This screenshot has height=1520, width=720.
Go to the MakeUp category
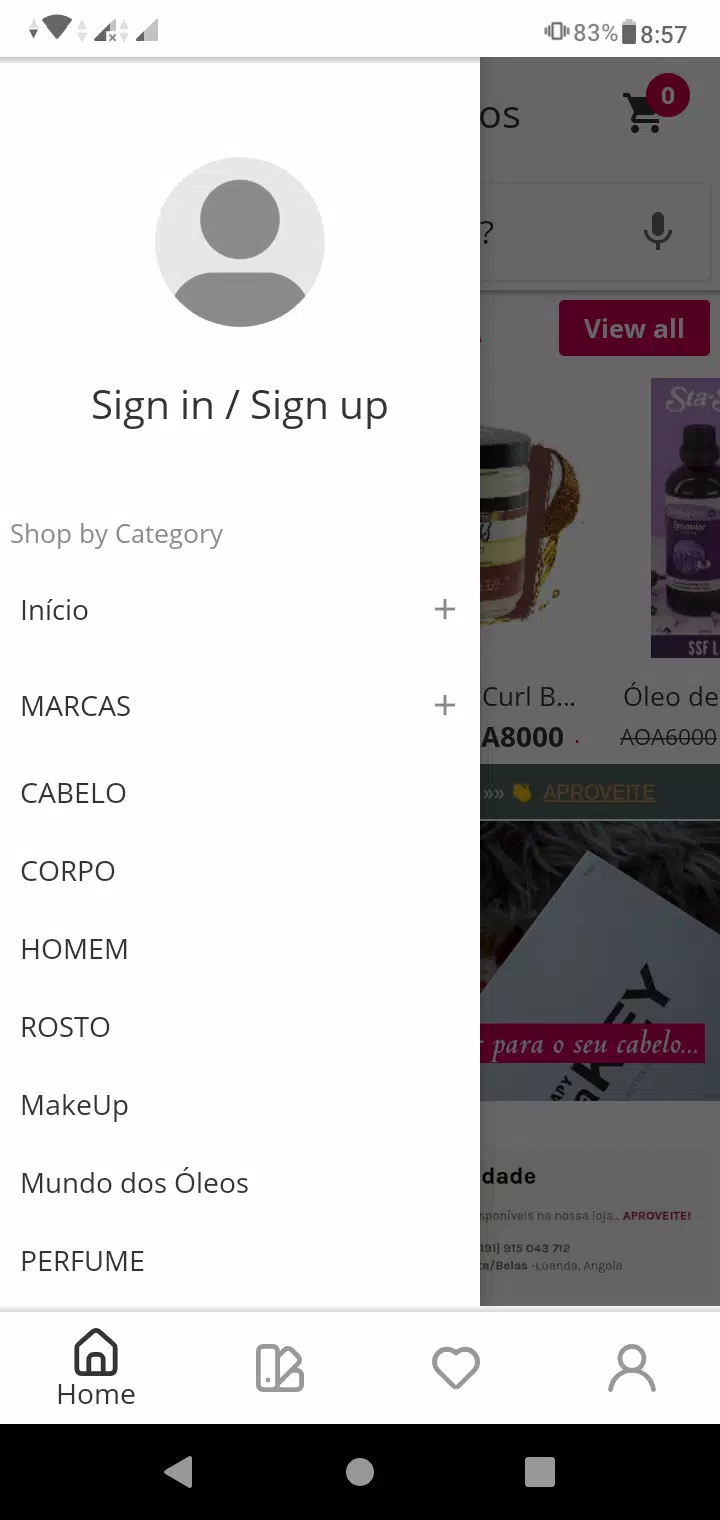click(x=74, y=1105)
